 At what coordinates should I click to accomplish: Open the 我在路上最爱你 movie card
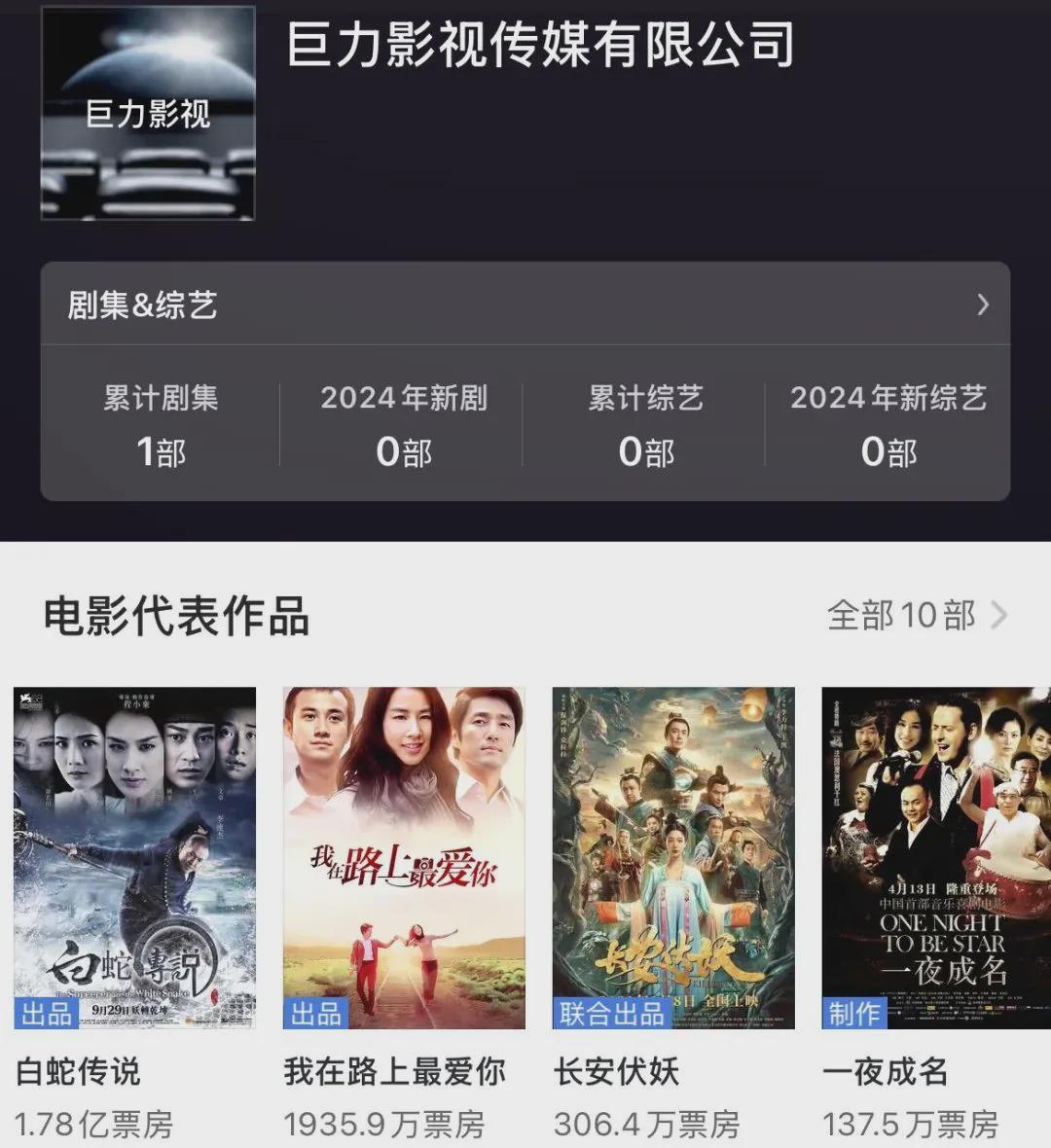[x=404, y=857]
